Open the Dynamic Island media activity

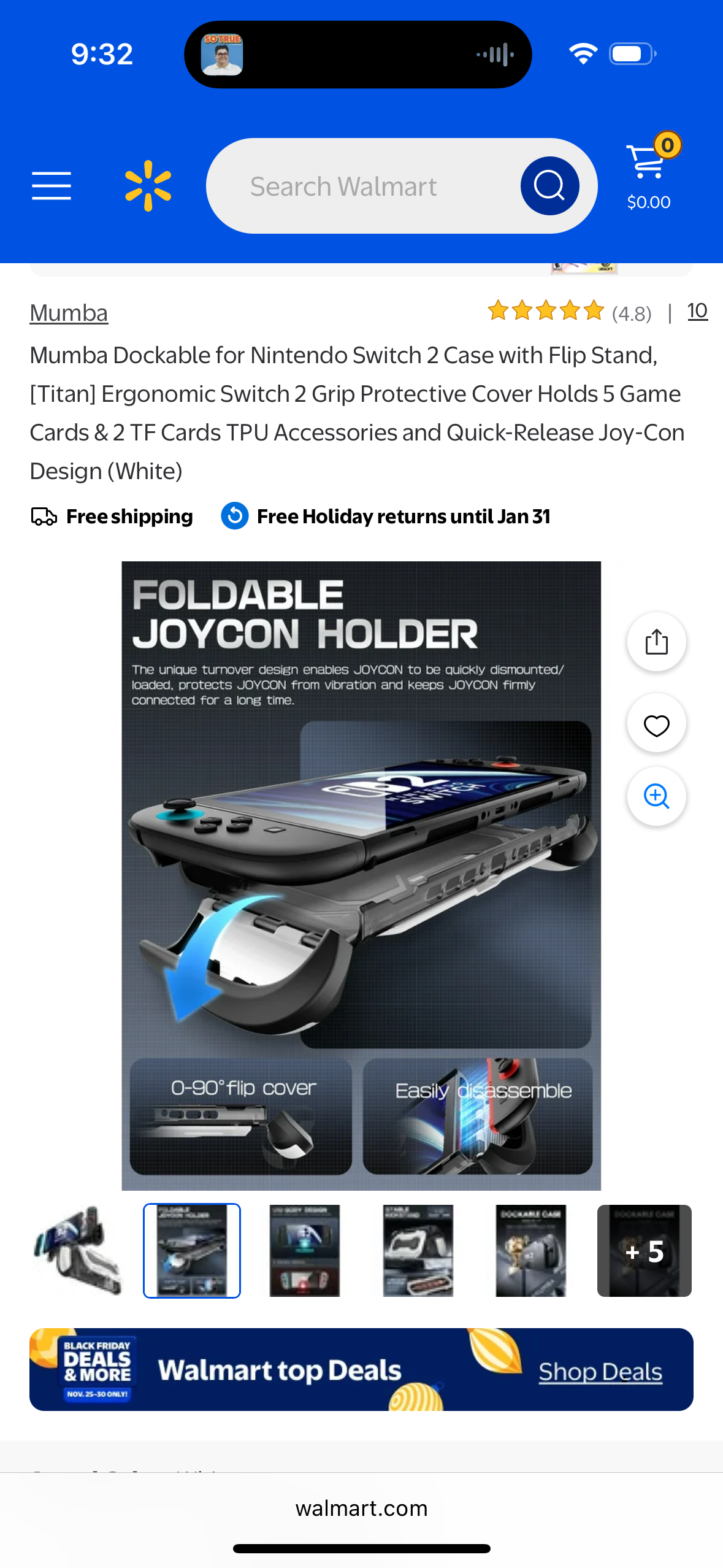pyautogui.click(x=358, y=55)
